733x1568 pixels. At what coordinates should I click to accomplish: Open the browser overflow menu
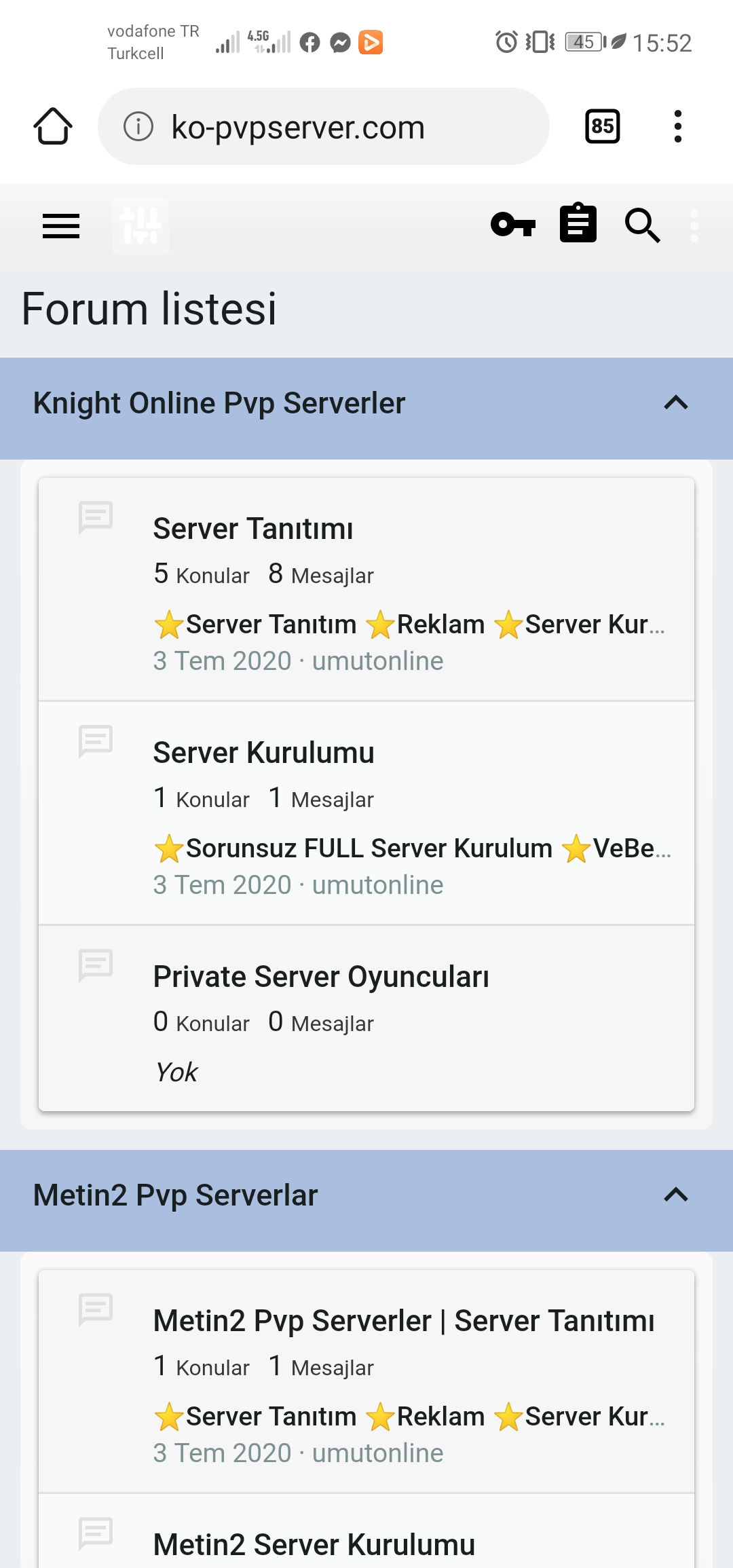pos(677,126)
